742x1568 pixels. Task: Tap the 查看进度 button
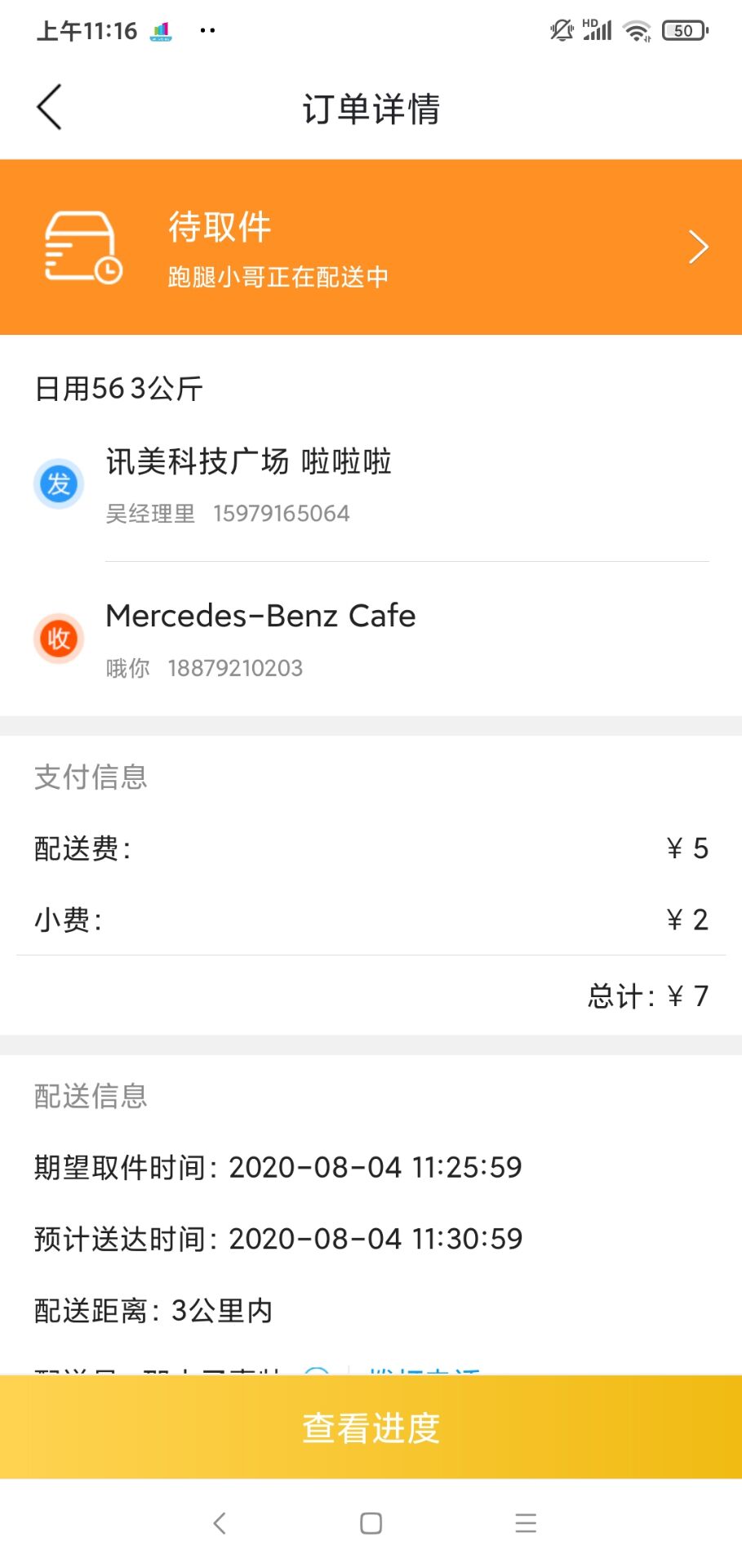tap(371, 1428)
